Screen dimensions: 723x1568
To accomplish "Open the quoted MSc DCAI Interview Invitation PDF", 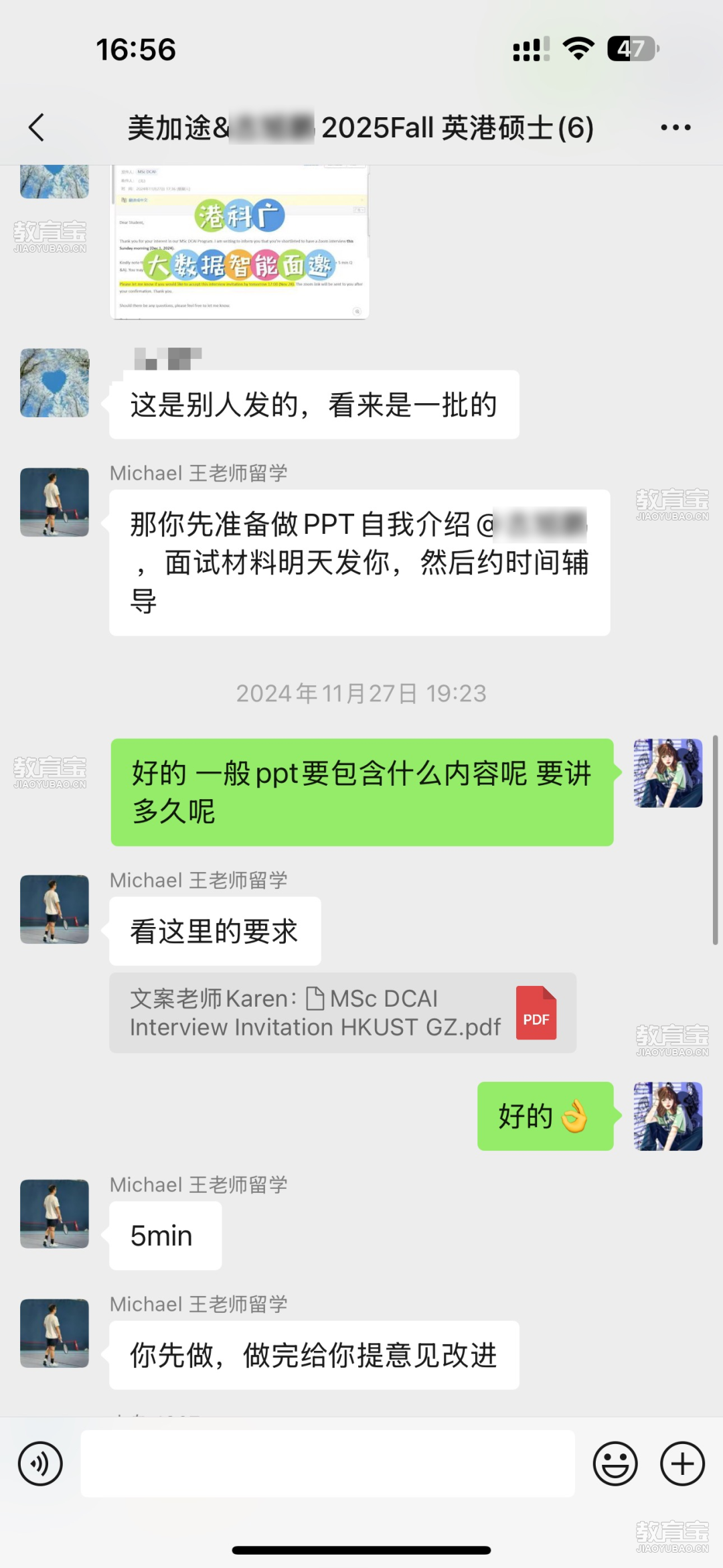I will click(342, 1013).
